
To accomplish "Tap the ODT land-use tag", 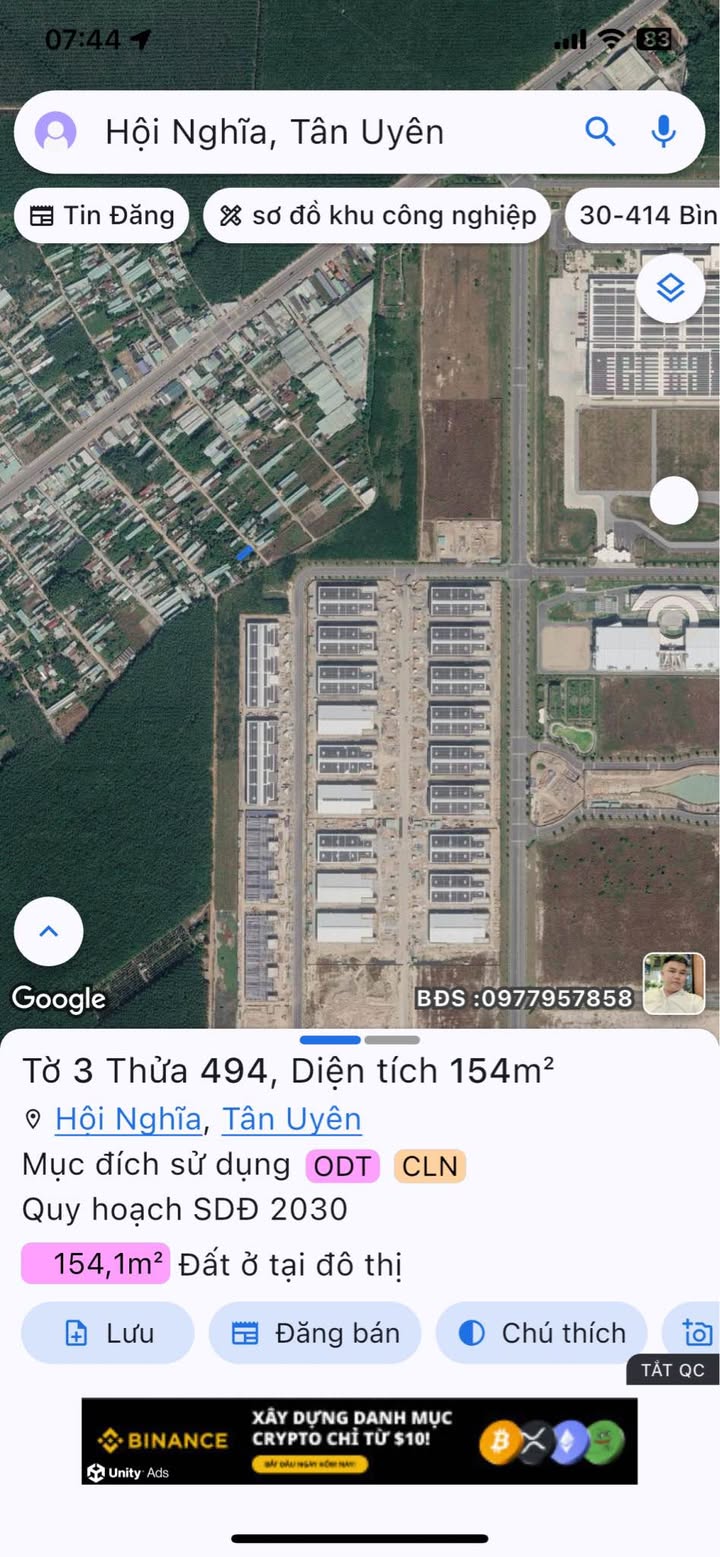I will [x=343, y=1166].
